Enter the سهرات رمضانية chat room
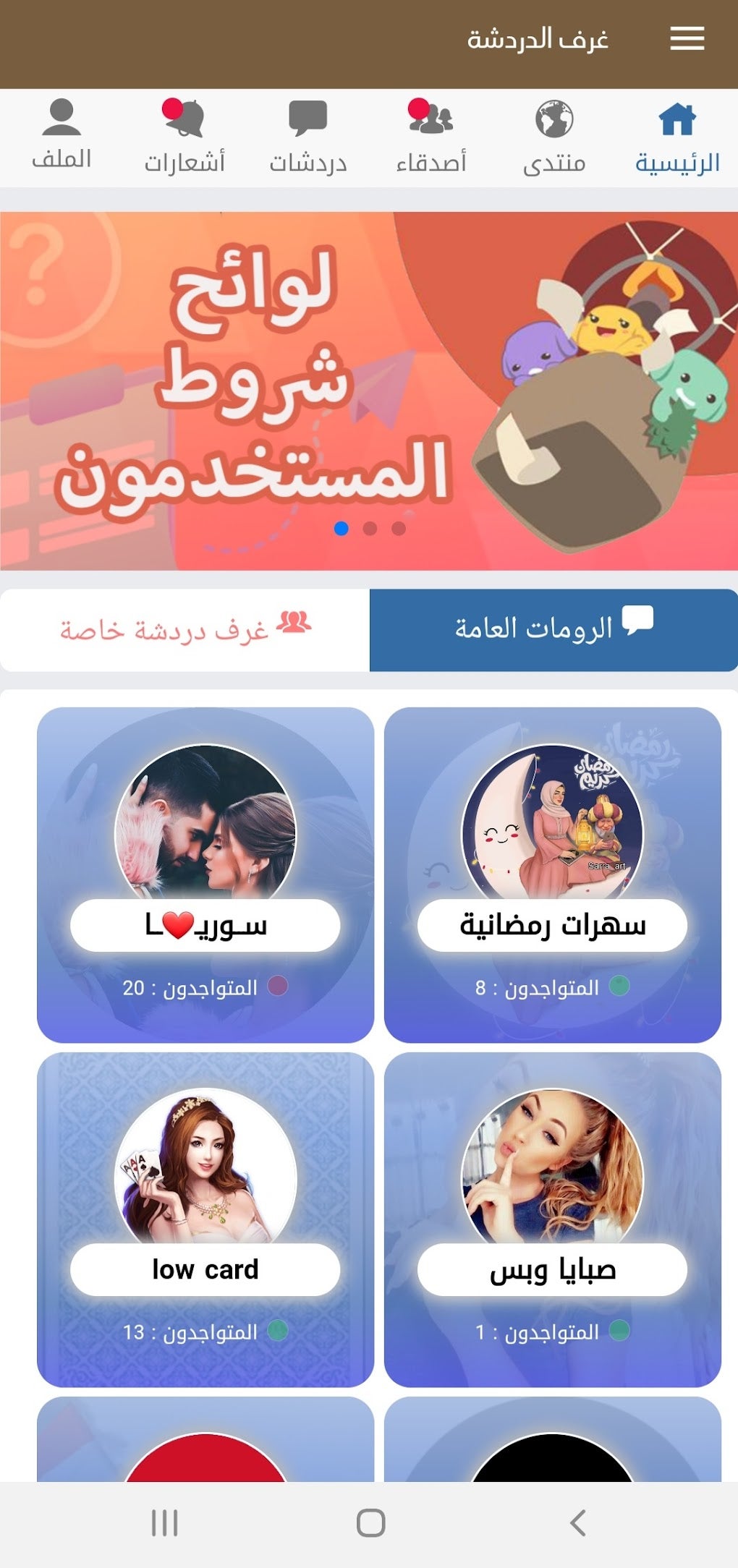The width and height of the screenshot is (738, 1568). (552, 874)
